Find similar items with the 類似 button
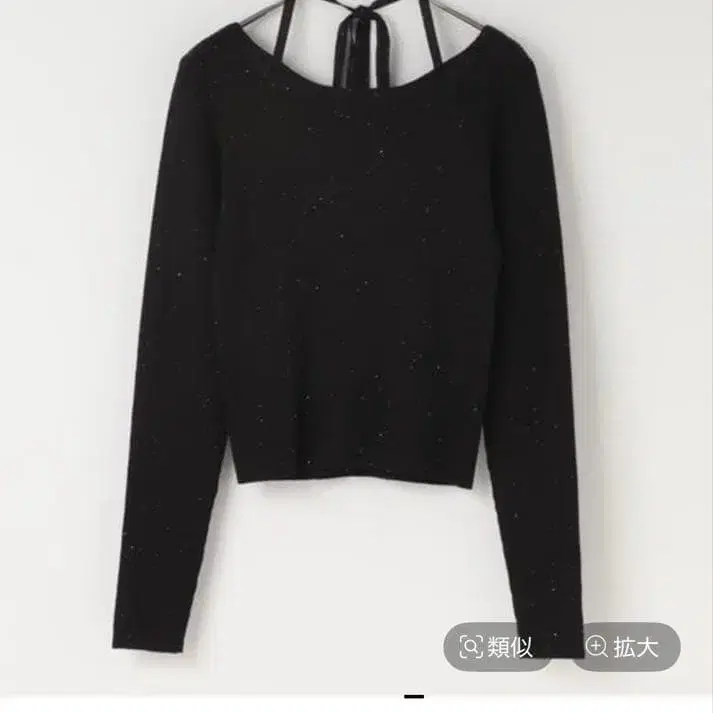This screenshot has height=713, width=713. 498,646
